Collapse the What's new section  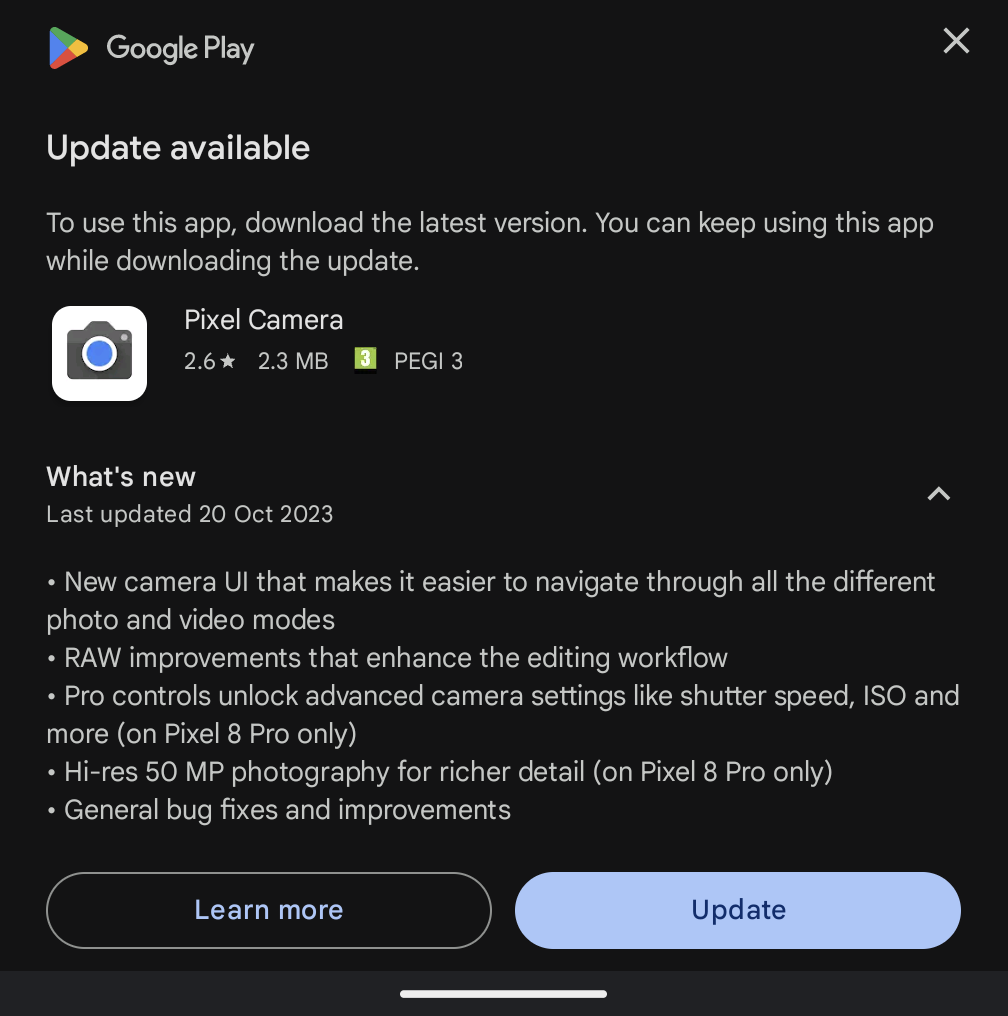[938, 494]
